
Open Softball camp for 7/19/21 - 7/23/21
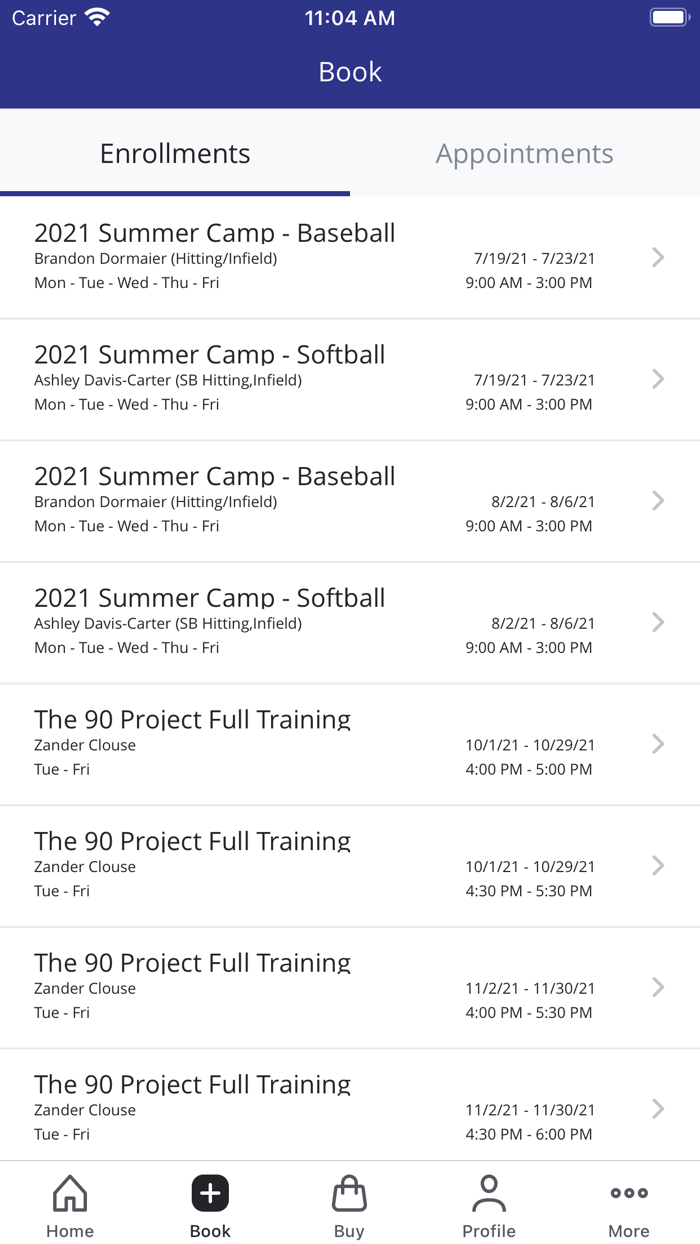[x=350, y=380]
